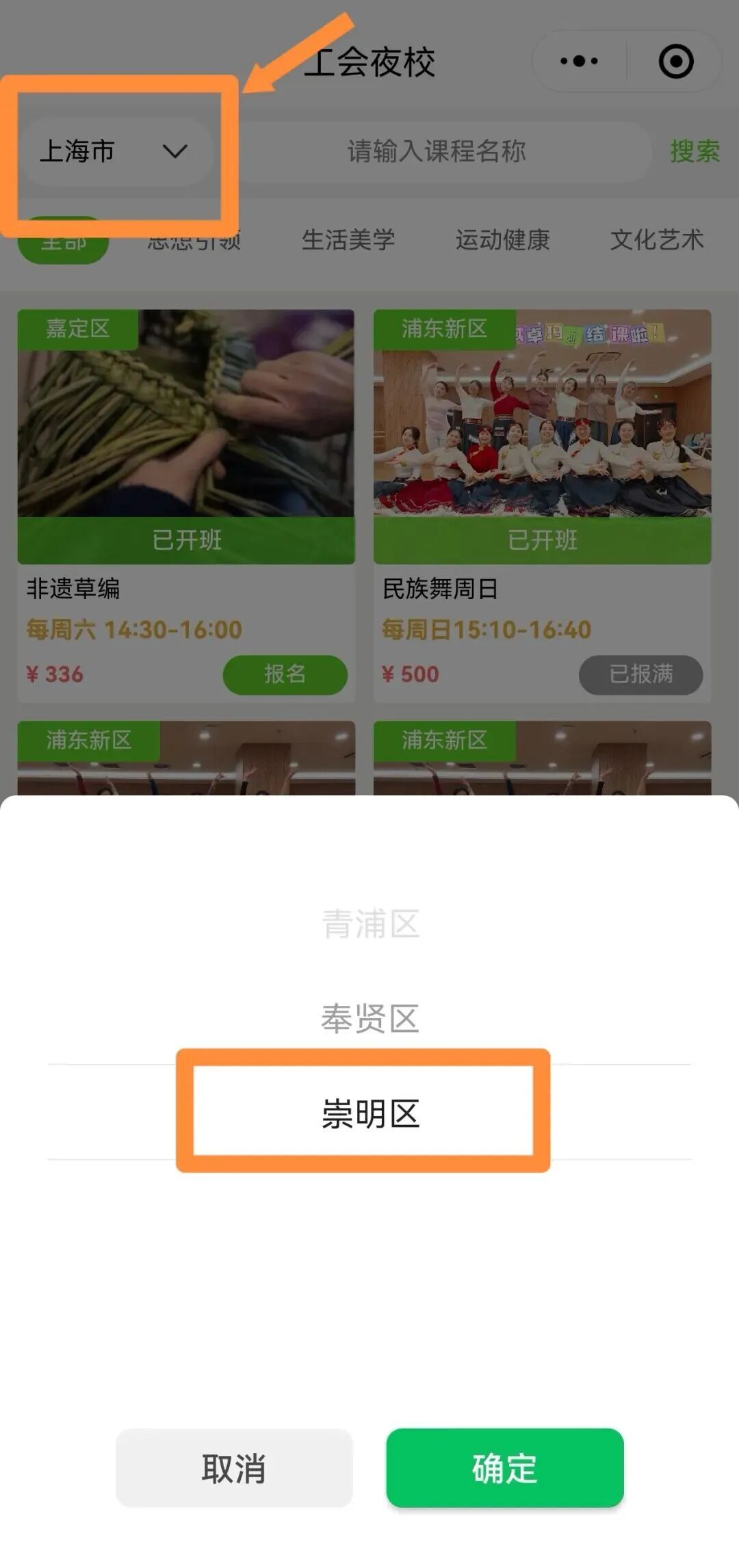Switch to the 运动健康 tab
This screenshot has width=739, height=1568.
click(503, 240)
